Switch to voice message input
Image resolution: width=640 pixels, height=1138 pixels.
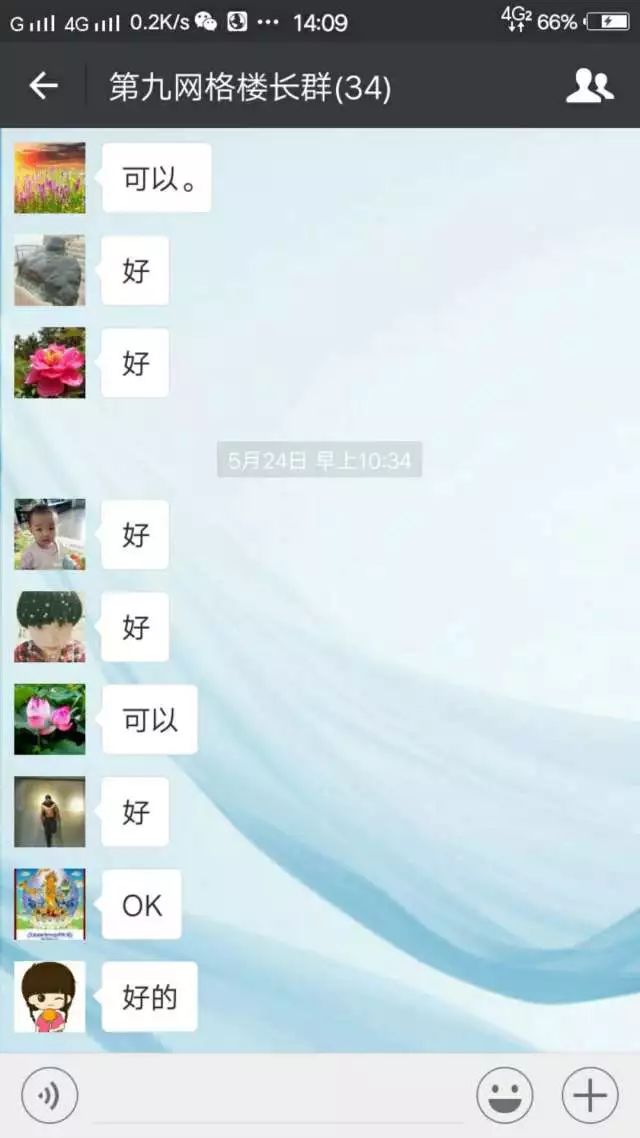pyautogui.click(x=49, y=1096)
